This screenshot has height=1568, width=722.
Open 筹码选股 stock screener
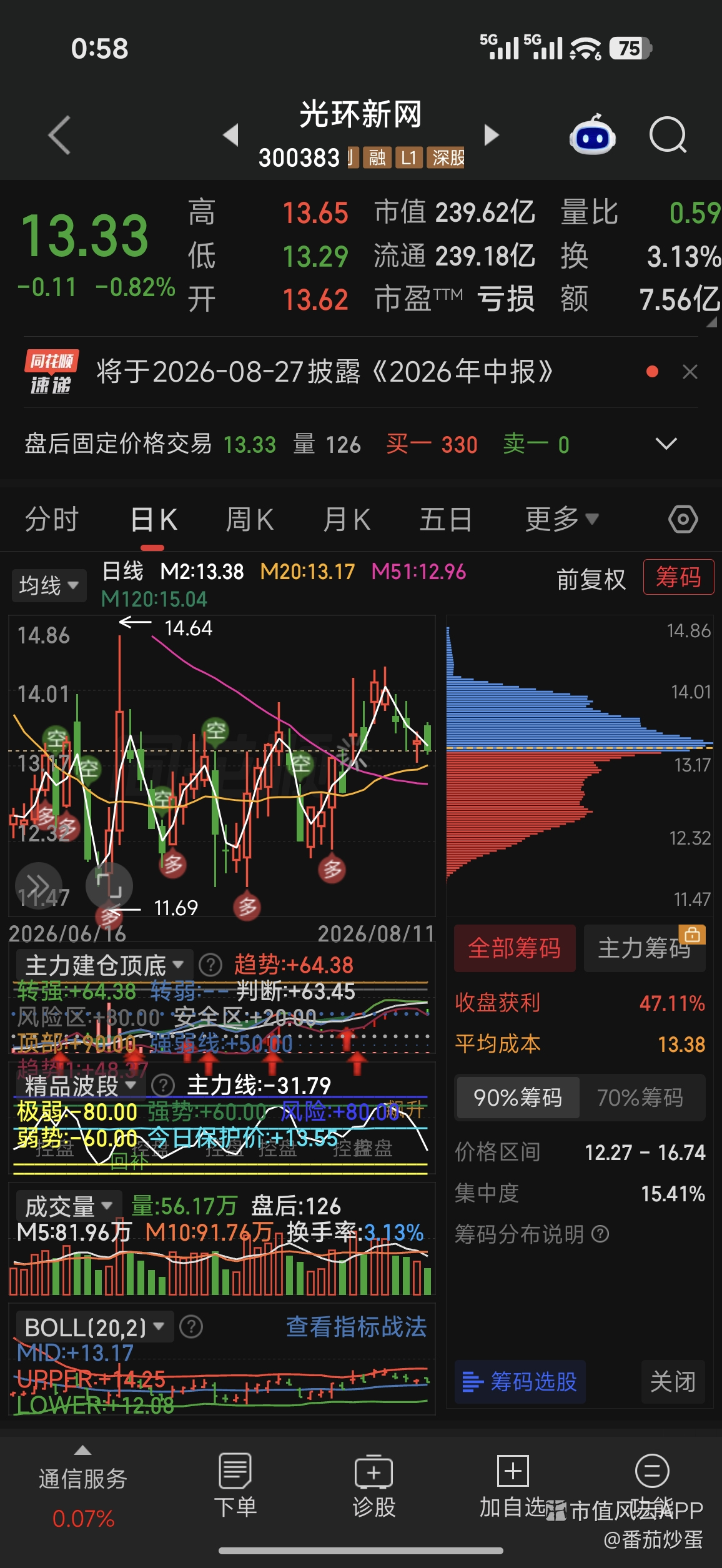[x=520, y=1382]
